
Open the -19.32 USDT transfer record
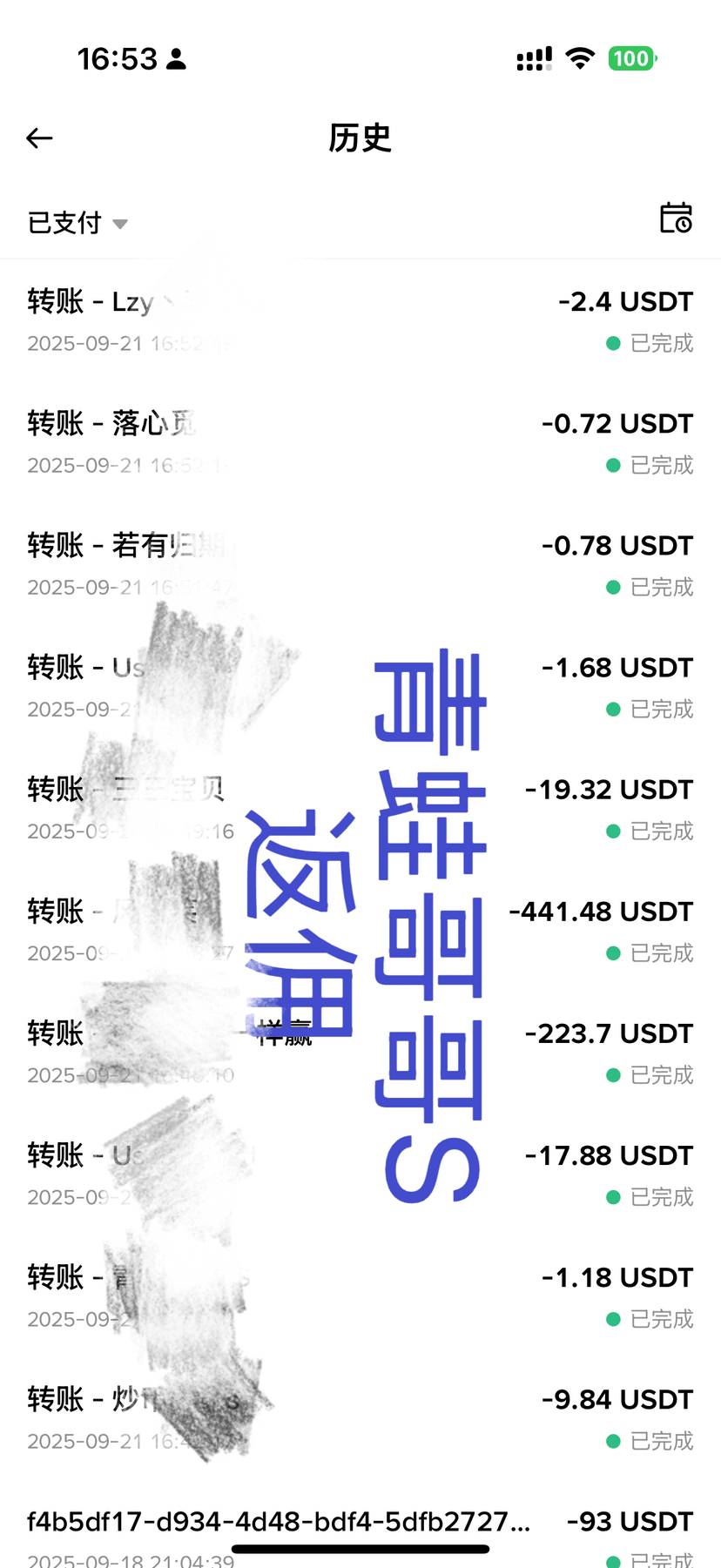(x=360, y=808)
